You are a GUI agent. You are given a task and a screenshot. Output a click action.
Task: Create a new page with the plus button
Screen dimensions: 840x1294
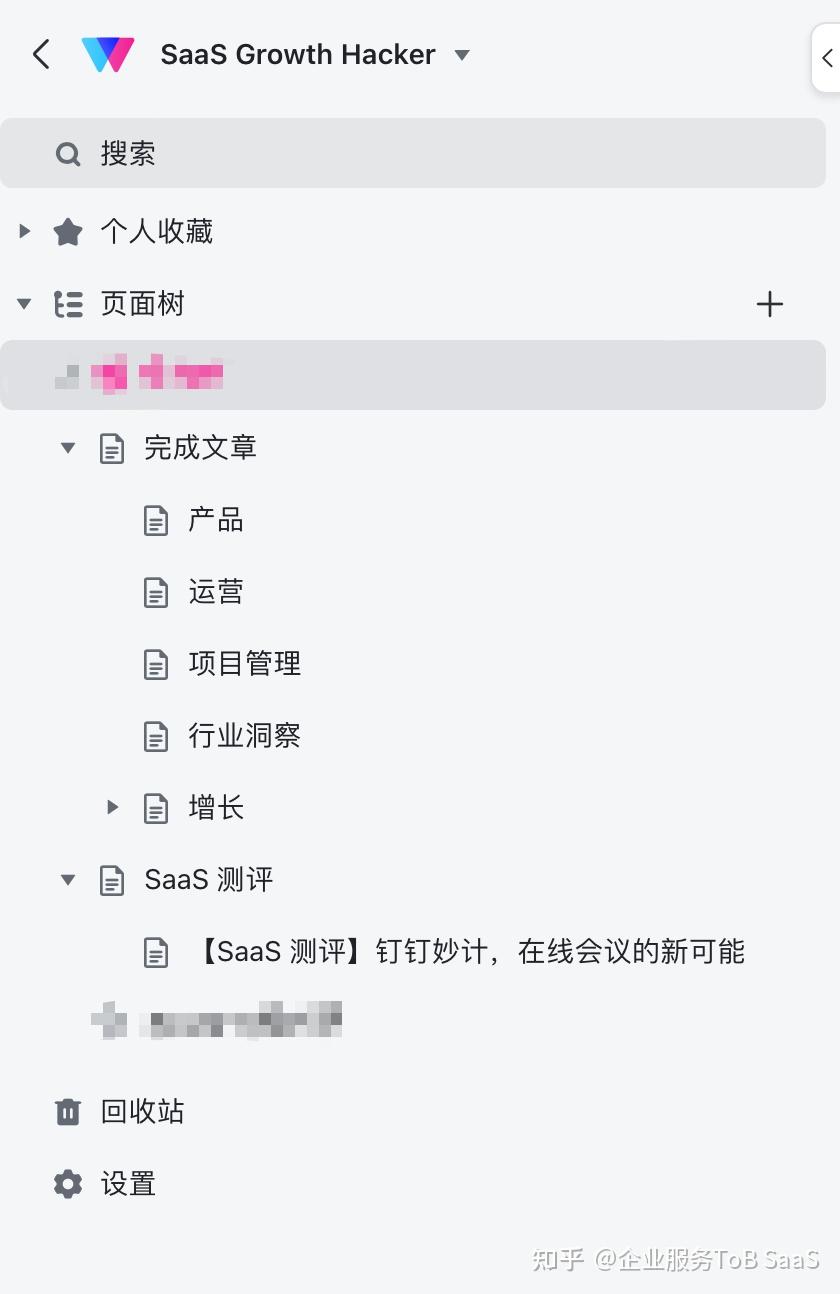click(770, 303)
